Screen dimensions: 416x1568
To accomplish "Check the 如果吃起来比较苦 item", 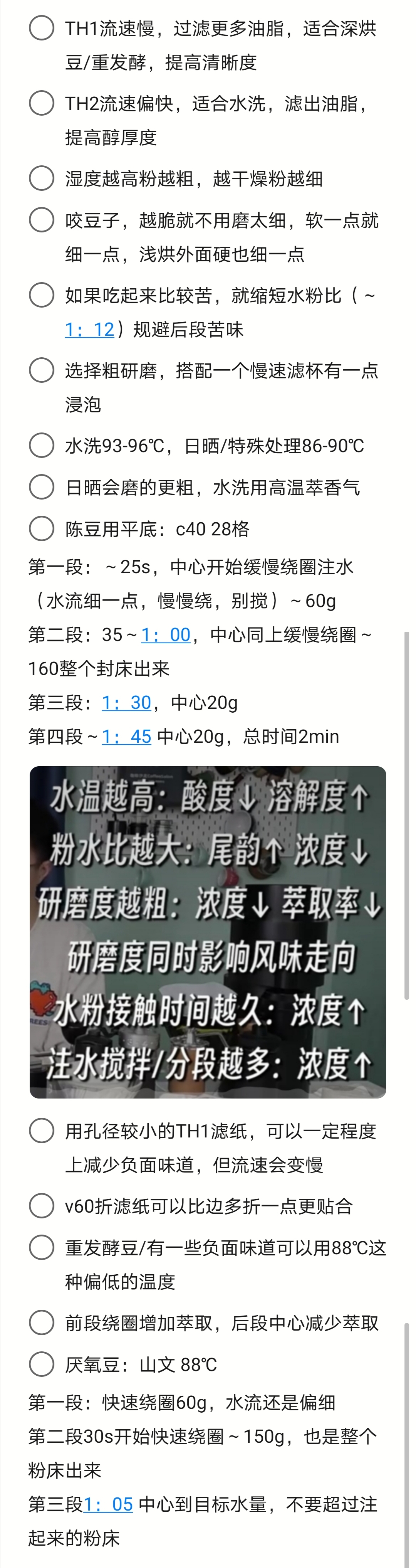I will pyautogui.click(x=41, y=295).
